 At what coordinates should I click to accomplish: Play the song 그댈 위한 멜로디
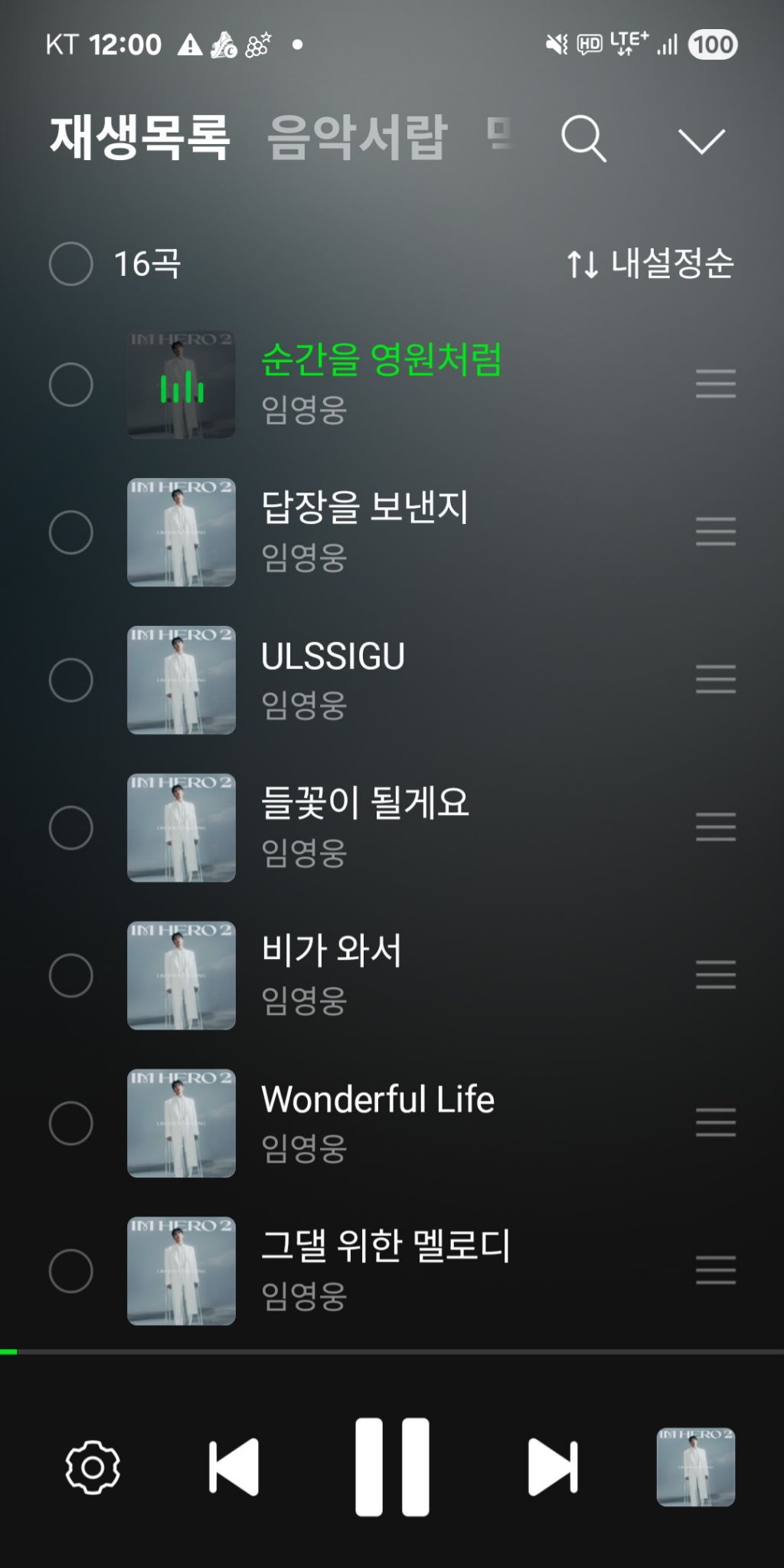click(385, 1246)
